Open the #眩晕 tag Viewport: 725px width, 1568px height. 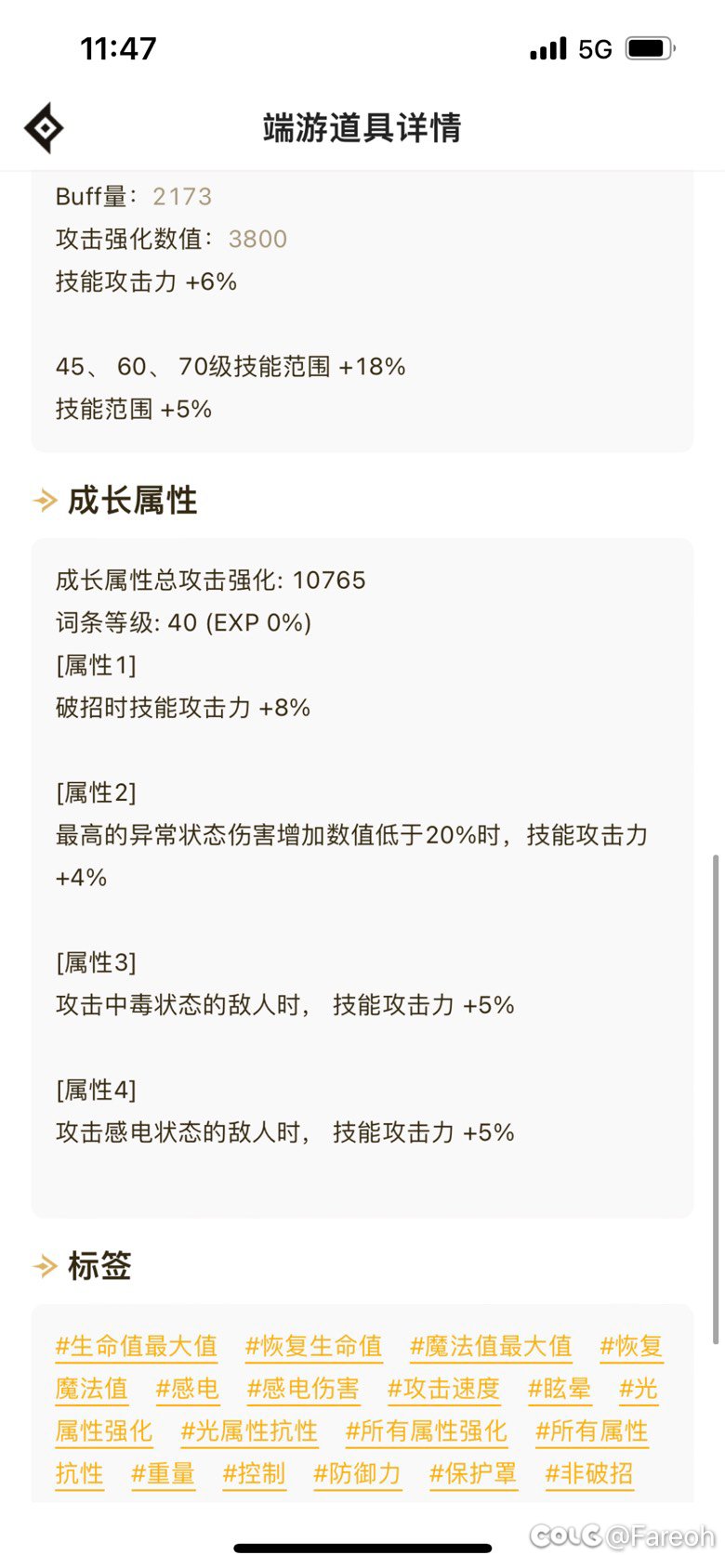click(560, 1389)
